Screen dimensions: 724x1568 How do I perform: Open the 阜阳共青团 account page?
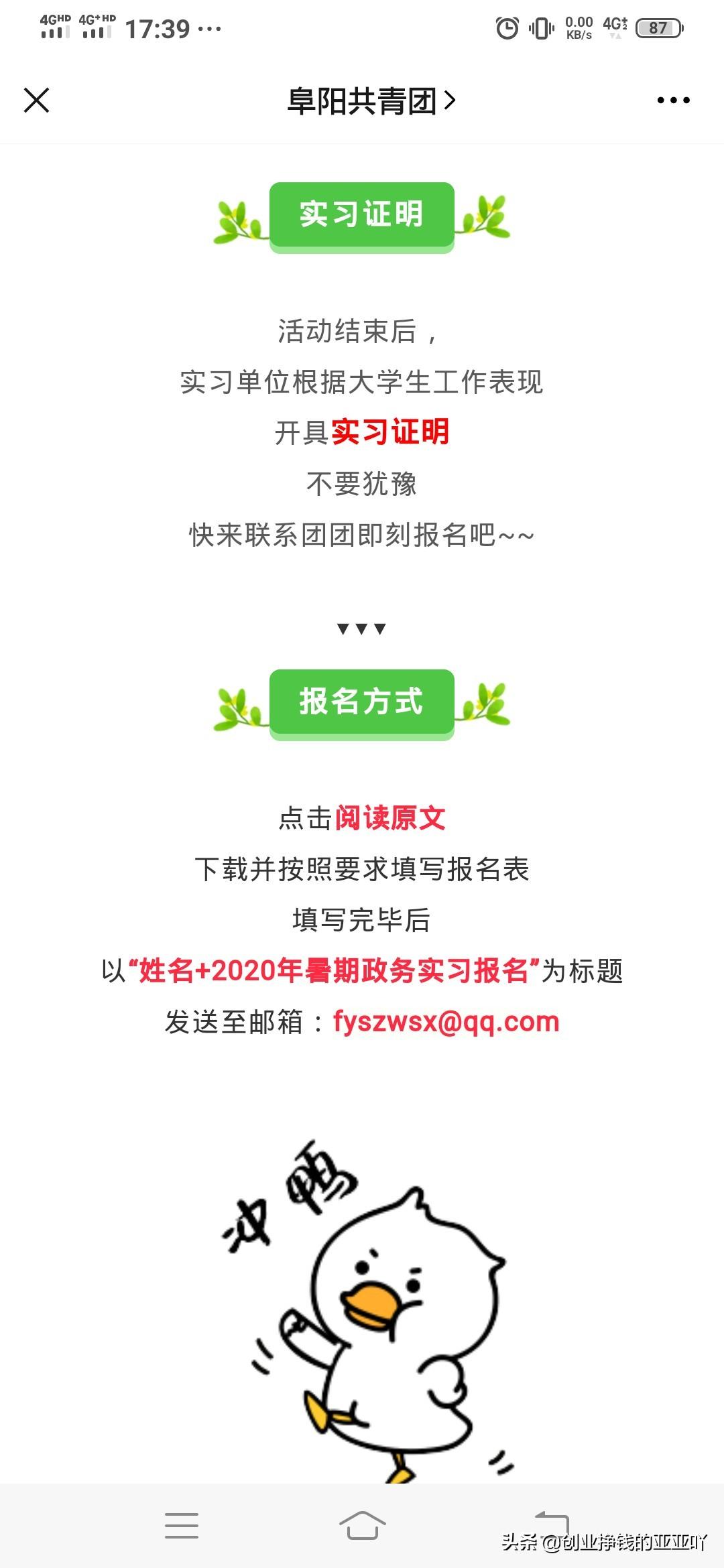(x=371, y=101)
